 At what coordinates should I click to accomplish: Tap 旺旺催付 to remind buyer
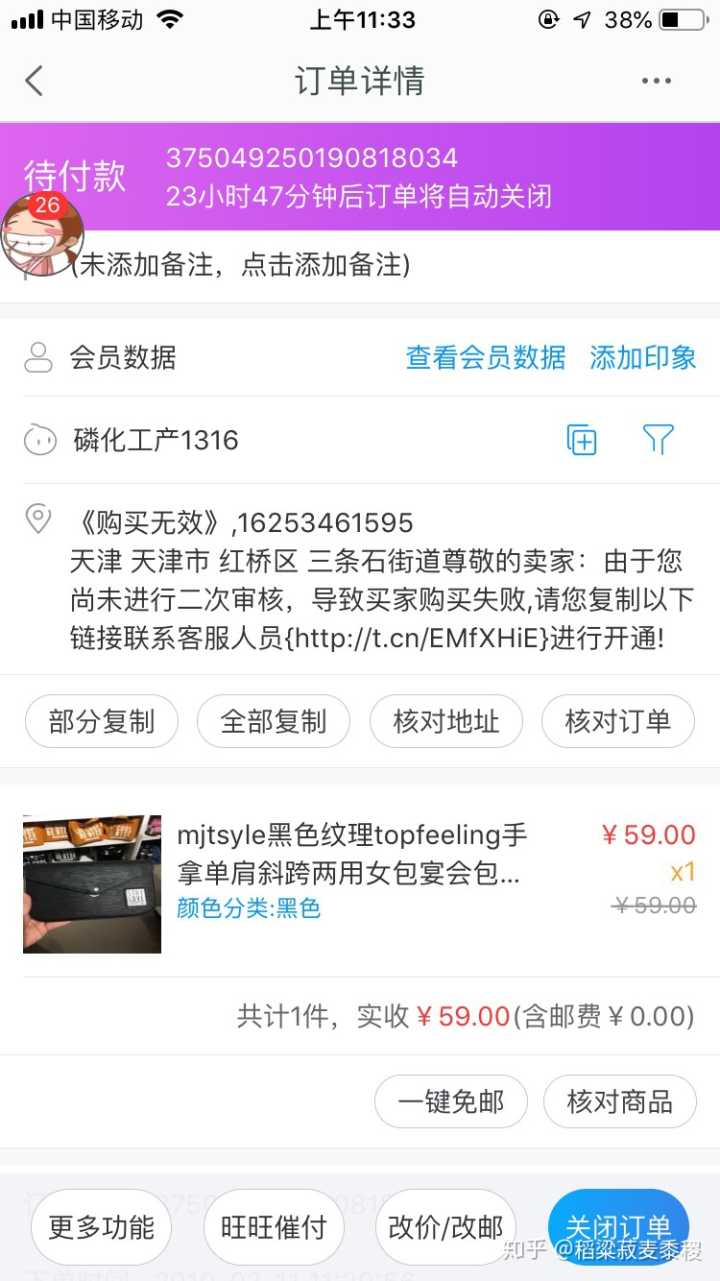point(273,1227)
